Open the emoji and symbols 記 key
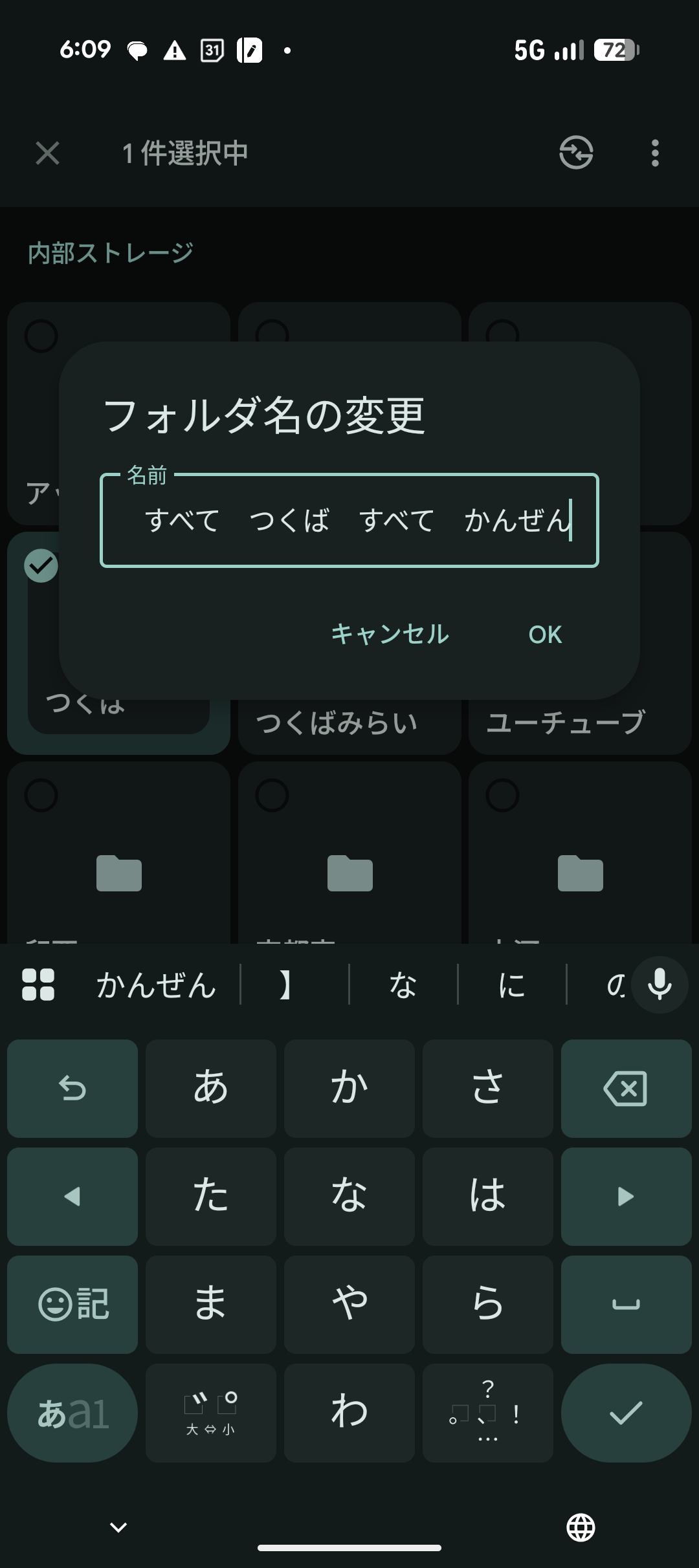This screenshot has height=1568, width=699. point(72,1304)
